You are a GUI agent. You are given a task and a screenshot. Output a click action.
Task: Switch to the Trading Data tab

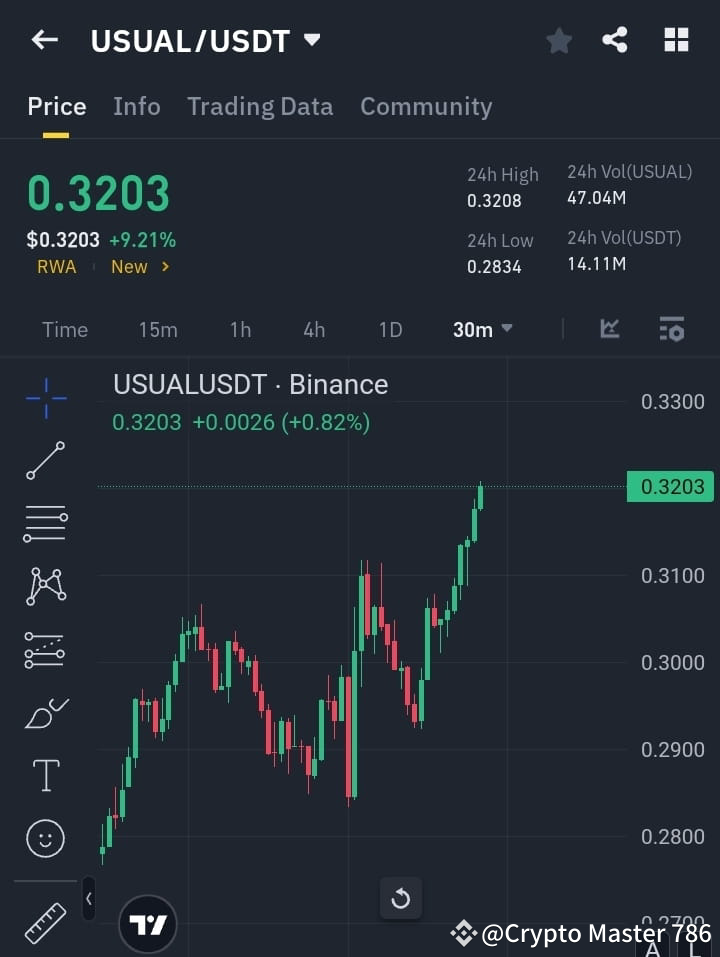coord(260,106)
